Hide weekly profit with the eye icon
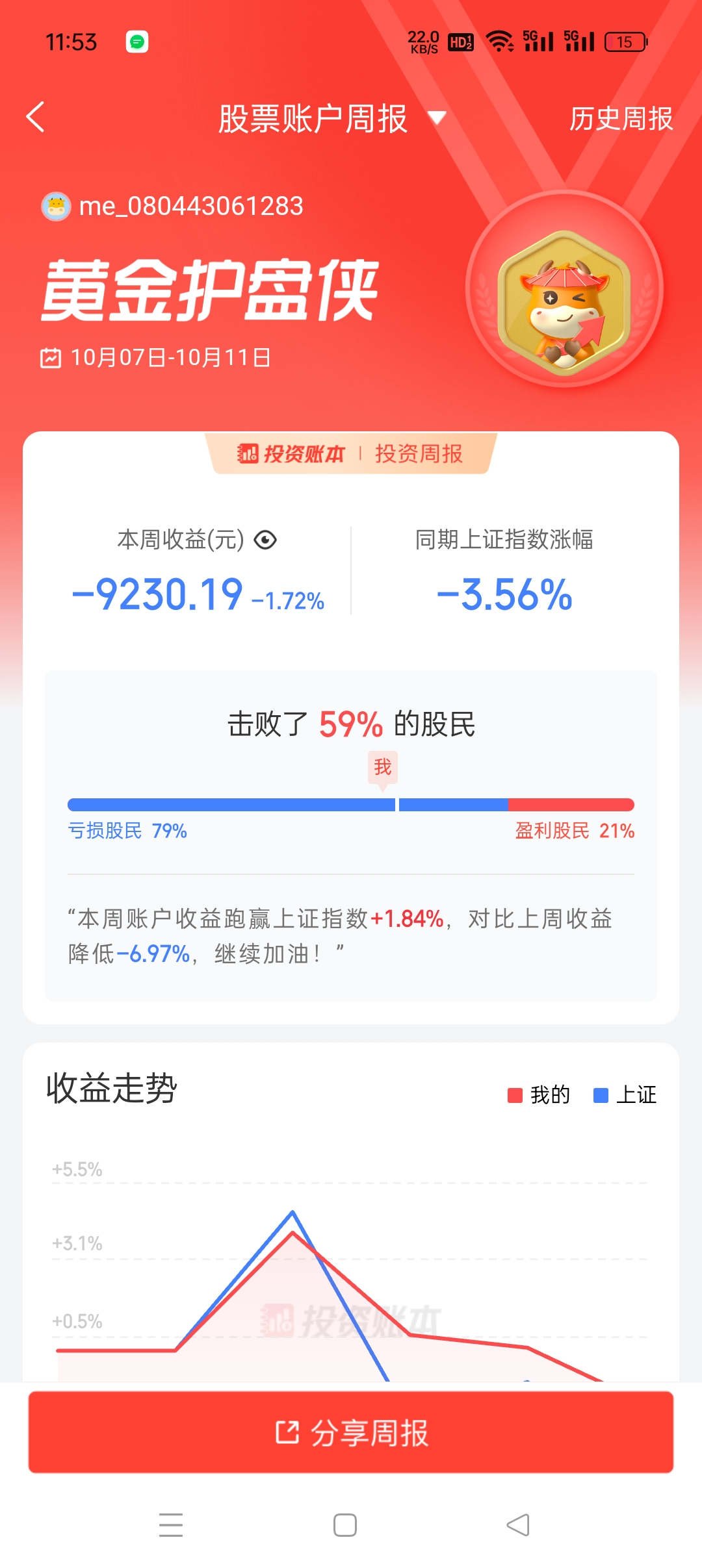This screenshot has width=702, height=1568. (265, 540)
